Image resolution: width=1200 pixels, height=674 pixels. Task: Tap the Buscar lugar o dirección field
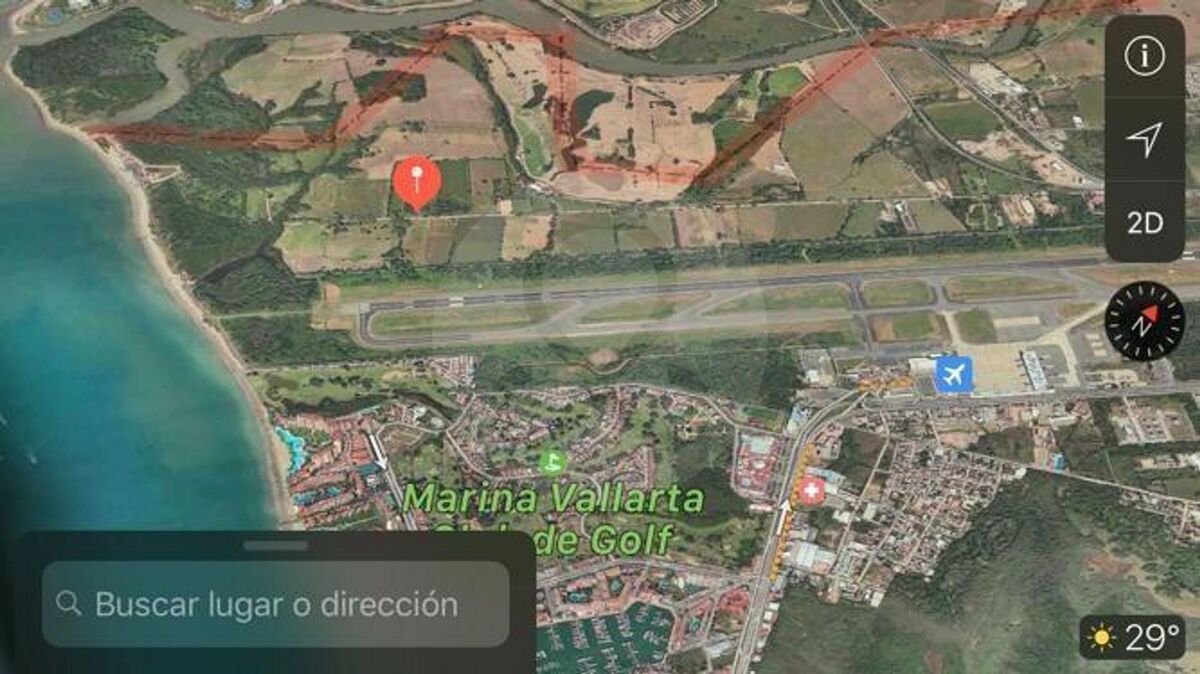(275, 604)
